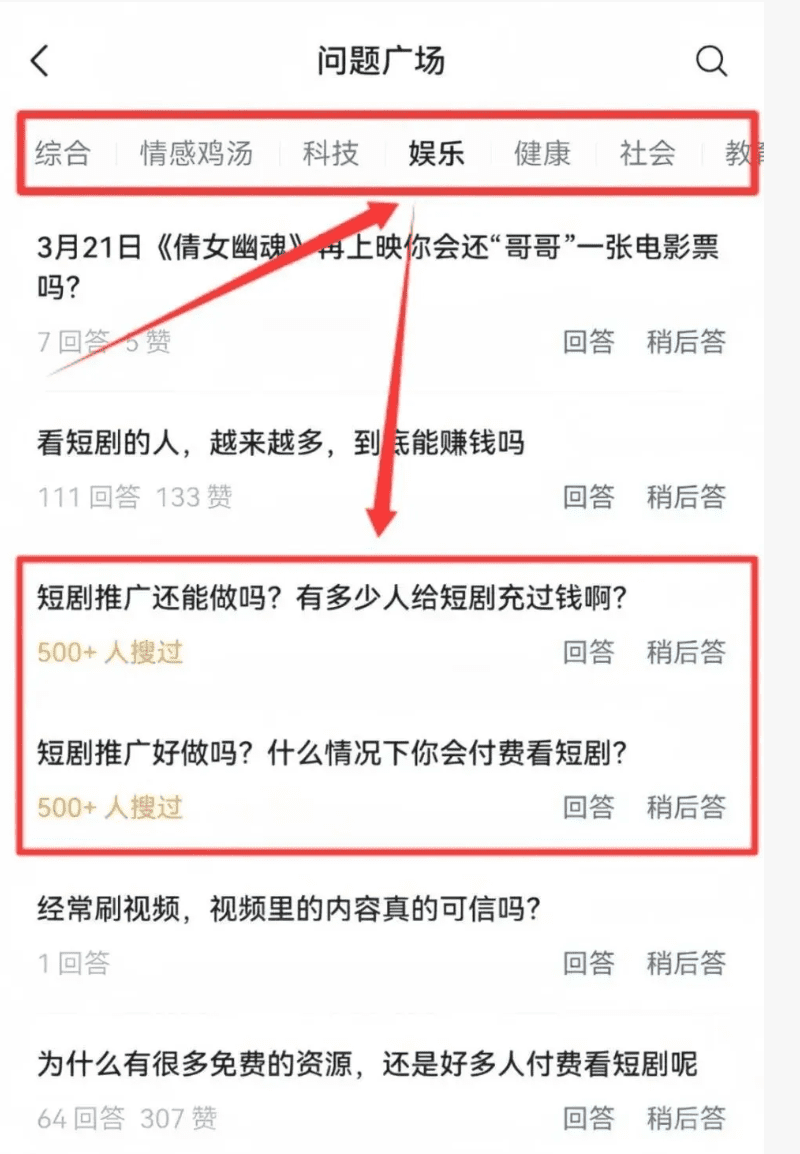Open the 社会 tab
800x1154 pixels.
pyautogui.click(x=647, y=153)
